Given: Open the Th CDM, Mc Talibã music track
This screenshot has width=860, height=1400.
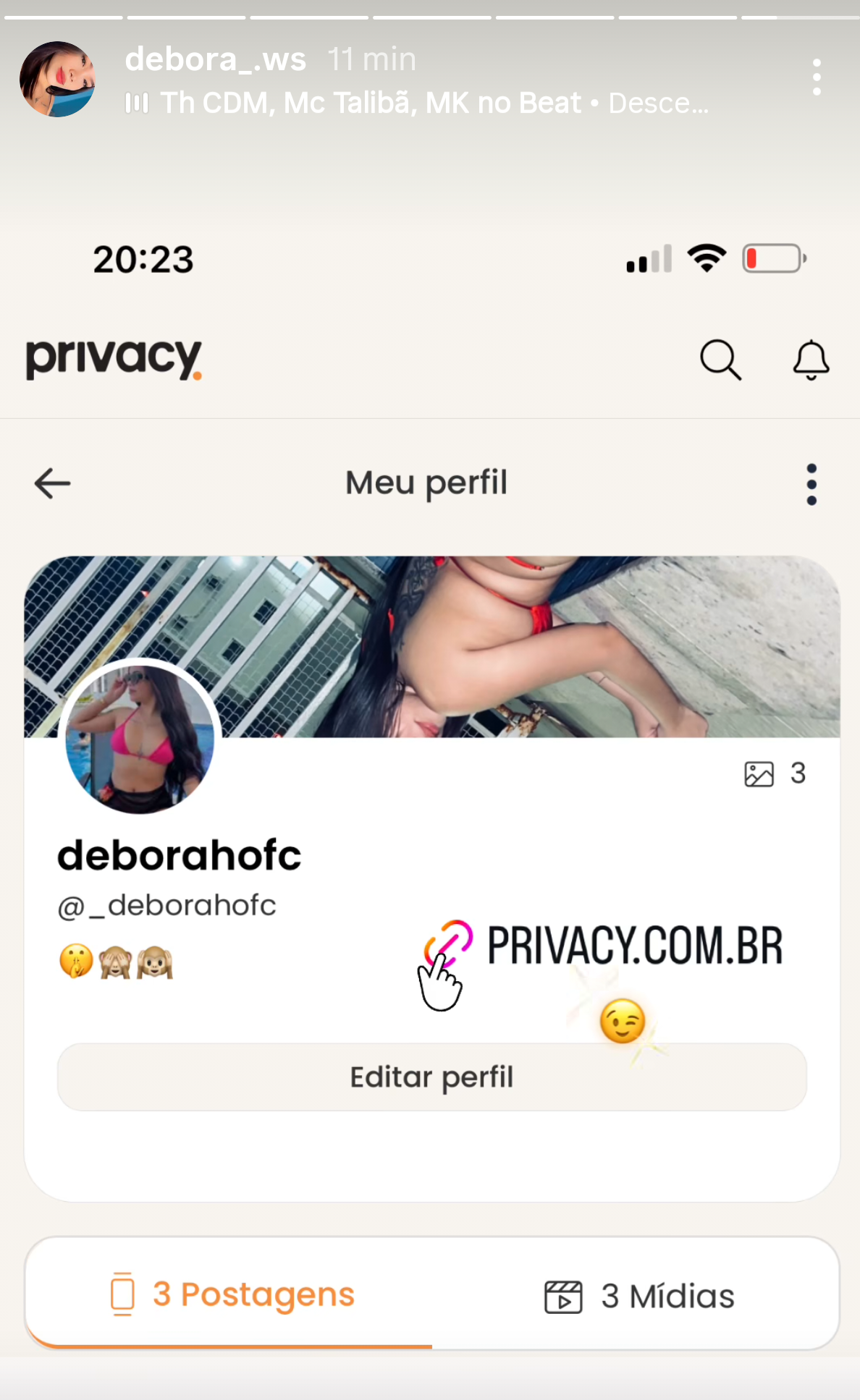Looking at the screenshot, I should tap(416, 103).
